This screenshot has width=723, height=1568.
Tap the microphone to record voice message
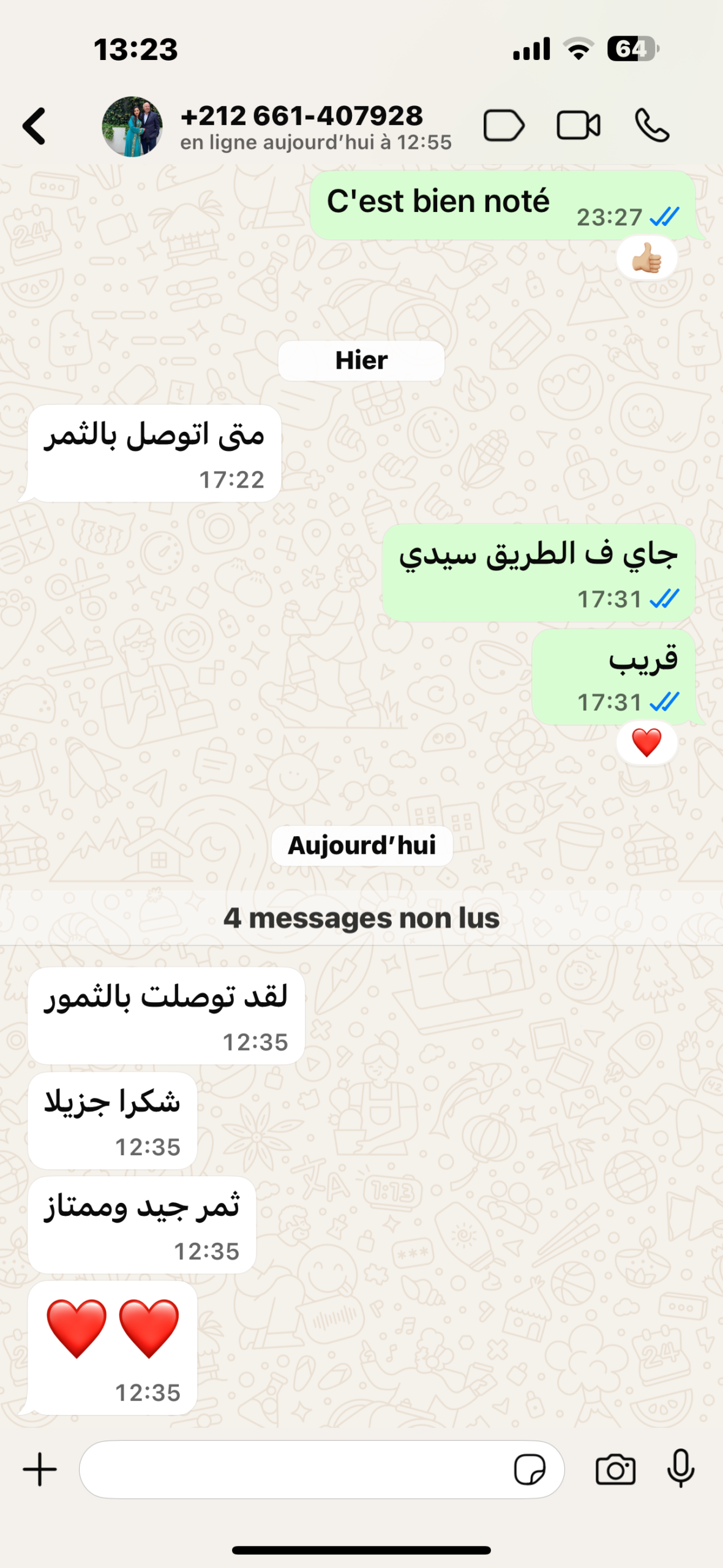coord(681,1469)
